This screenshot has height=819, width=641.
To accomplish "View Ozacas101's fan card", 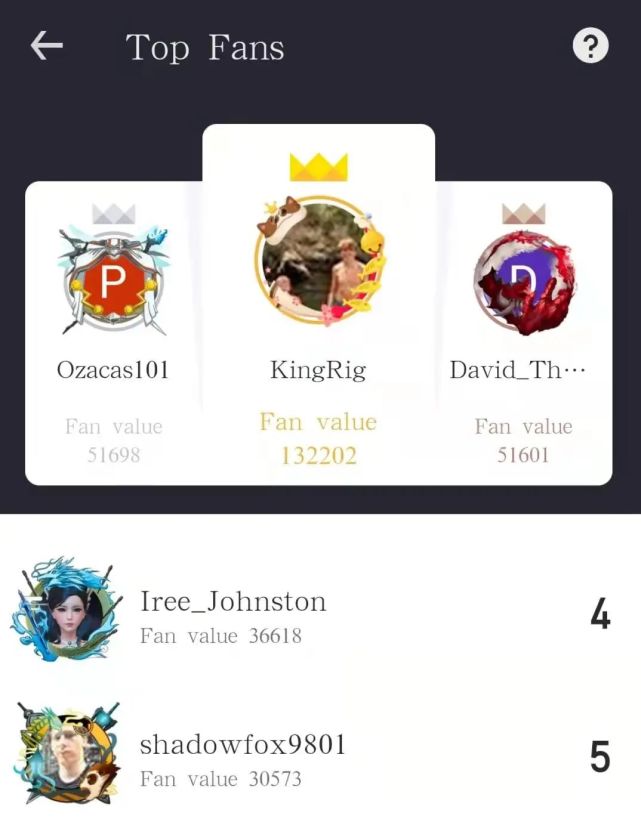I will [x=113, y=333].
